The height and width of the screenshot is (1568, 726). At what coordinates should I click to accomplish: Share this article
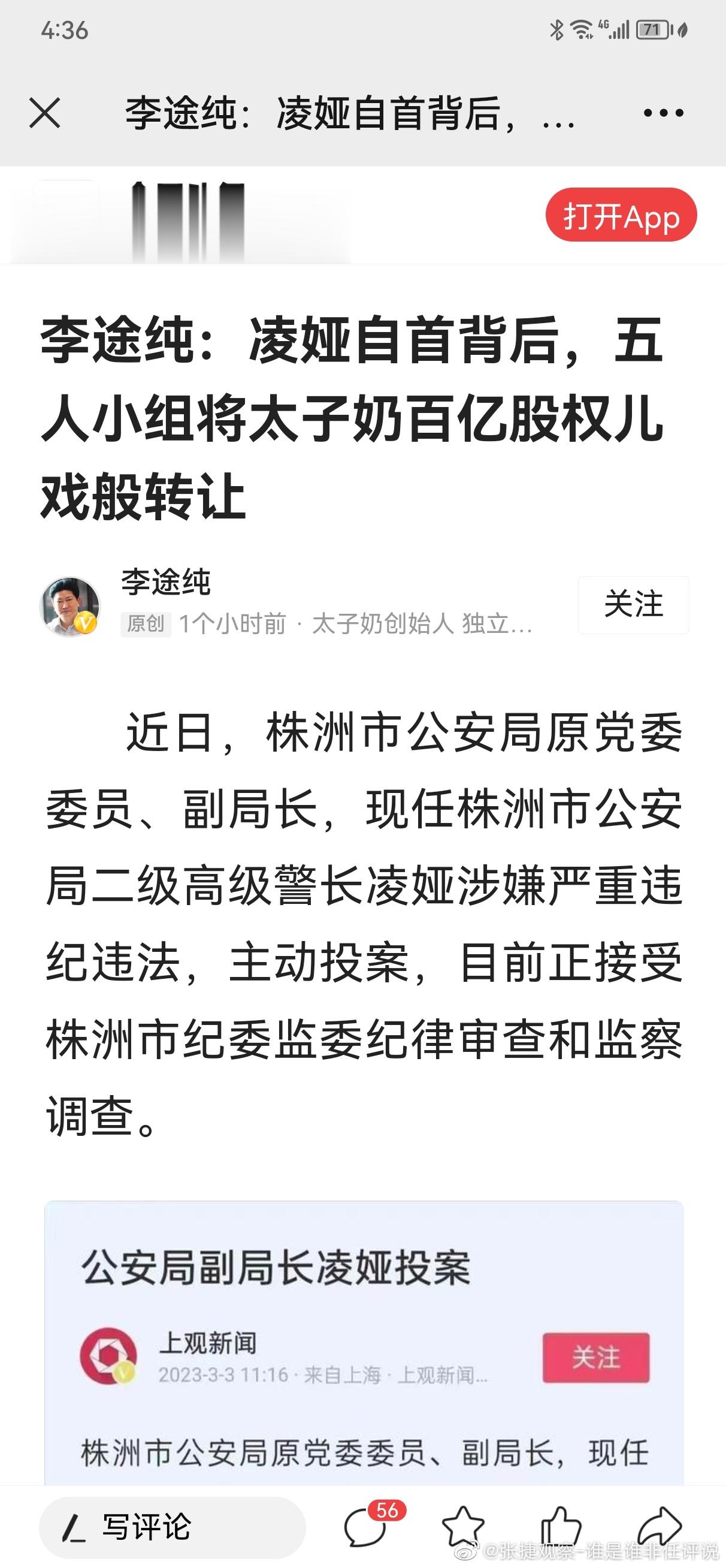pos(658,1527)
